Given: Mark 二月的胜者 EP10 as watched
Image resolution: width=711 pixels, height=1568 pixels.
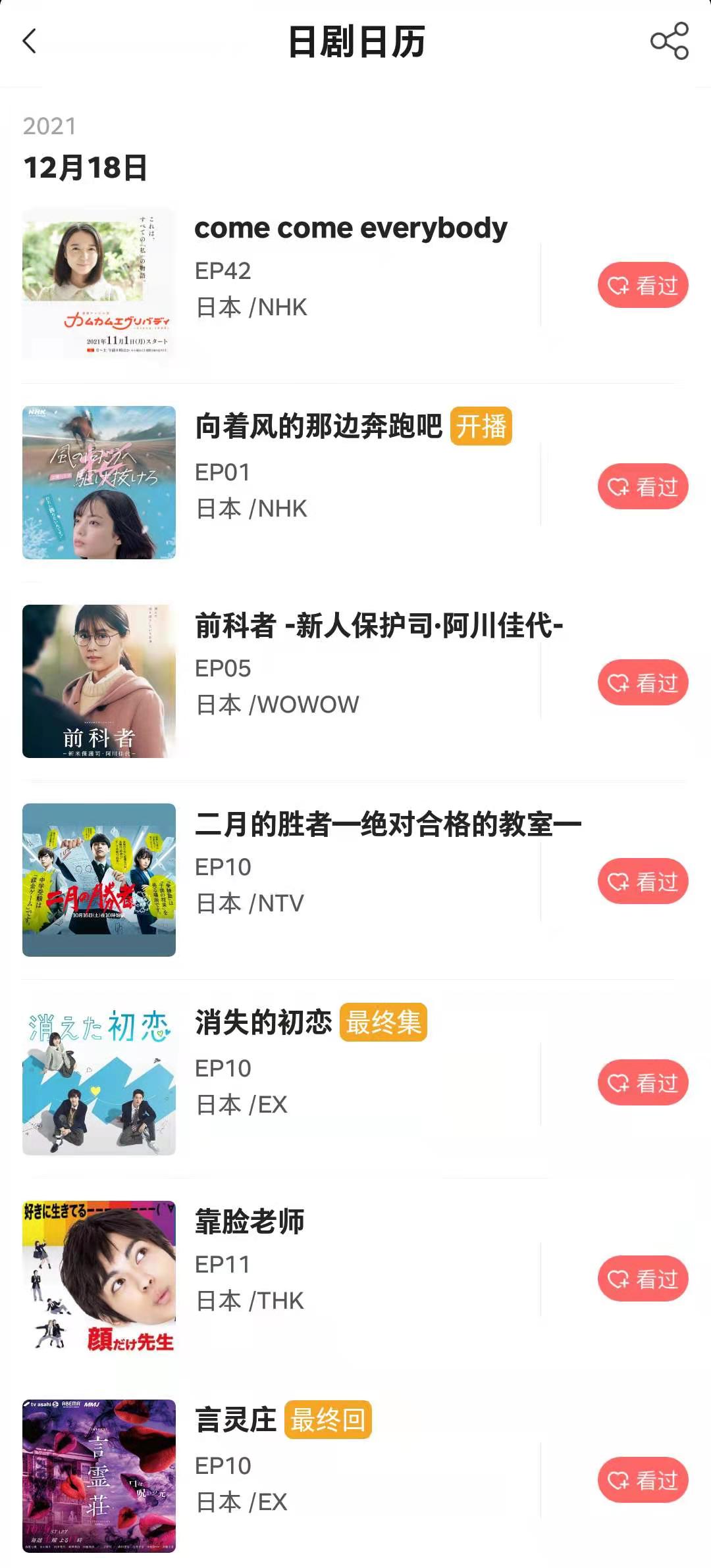Looking at the screenshot, I should (643, 882).
